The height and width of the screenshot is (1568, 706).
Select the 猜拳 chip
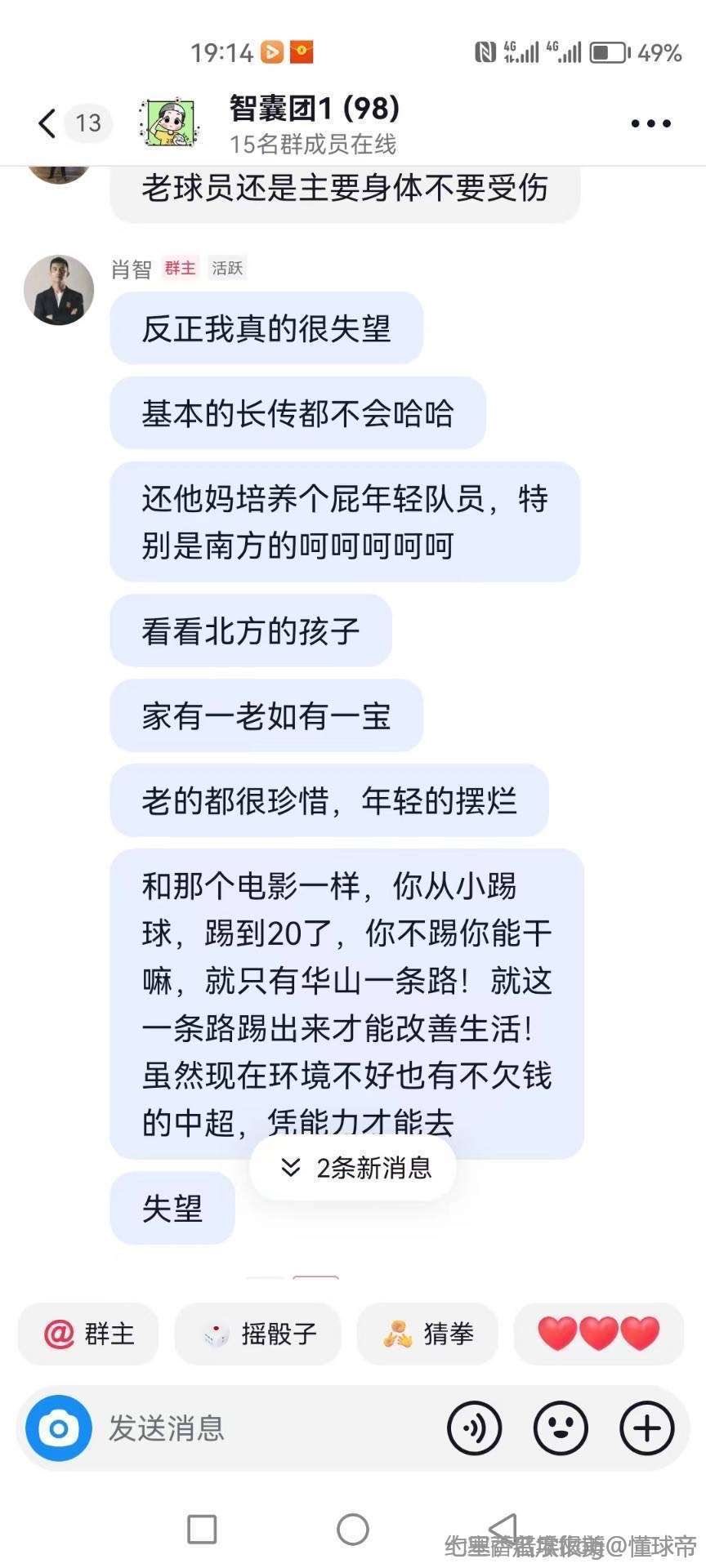pos(427,1334)
